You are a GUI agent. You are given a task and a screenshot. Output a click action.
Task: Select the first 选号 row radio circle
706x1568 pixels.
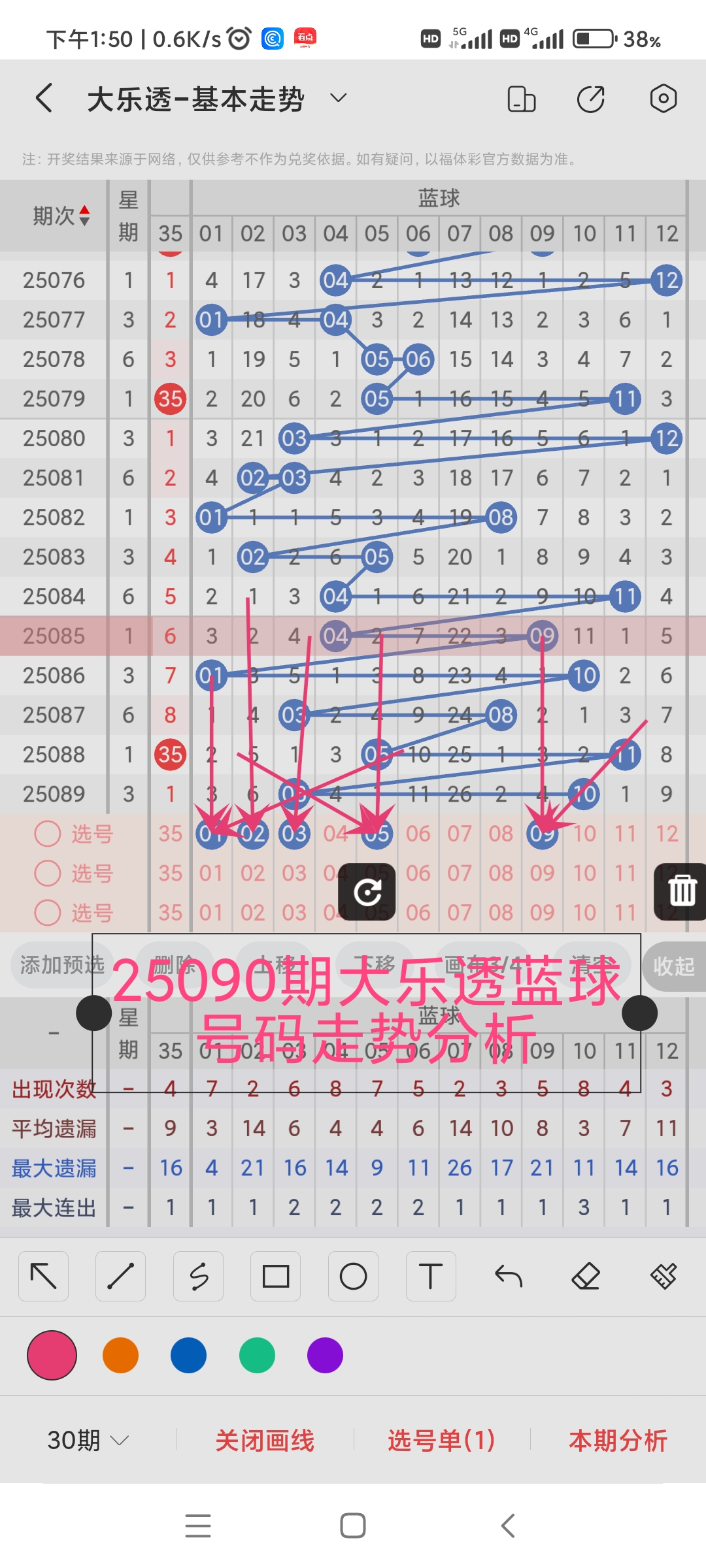[x=47, y=834]
